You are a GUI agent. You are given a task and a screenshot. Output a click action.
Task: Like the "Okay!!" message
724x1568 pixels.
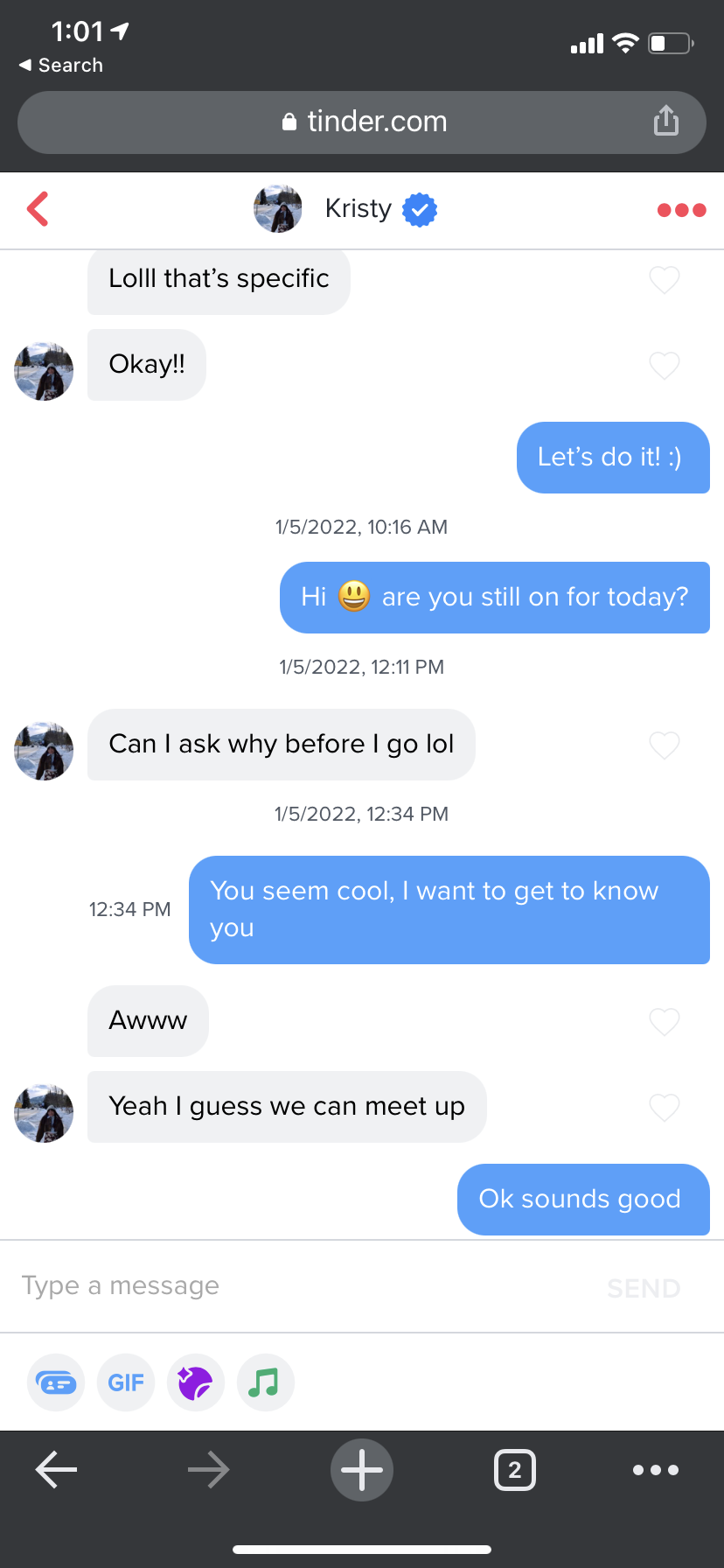click(665, 365)
